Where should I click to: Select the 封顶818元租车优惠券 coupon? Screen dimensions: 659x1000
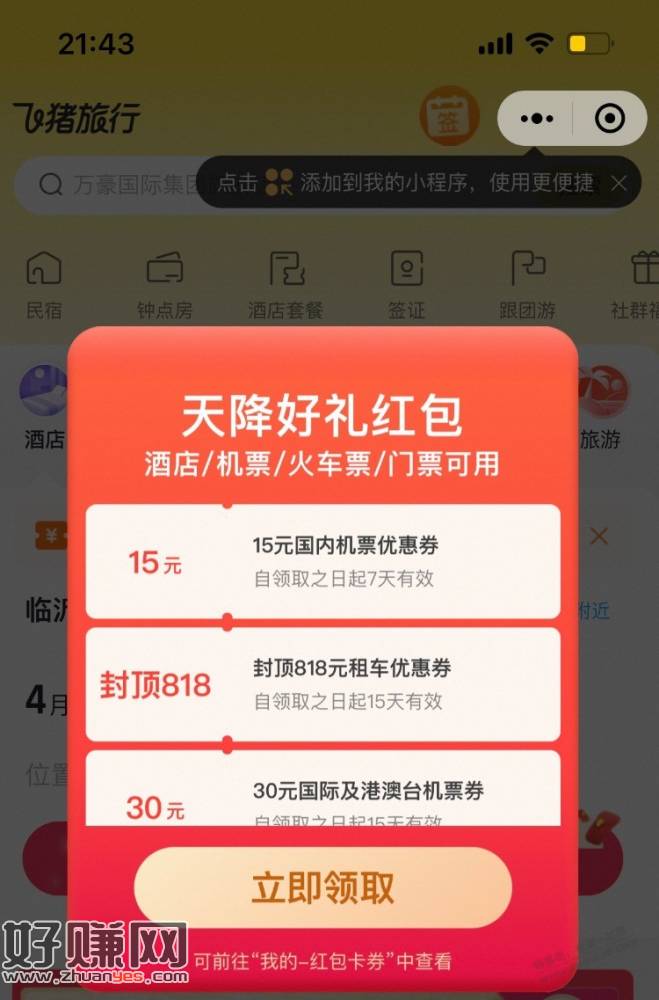tap(322, 684)
